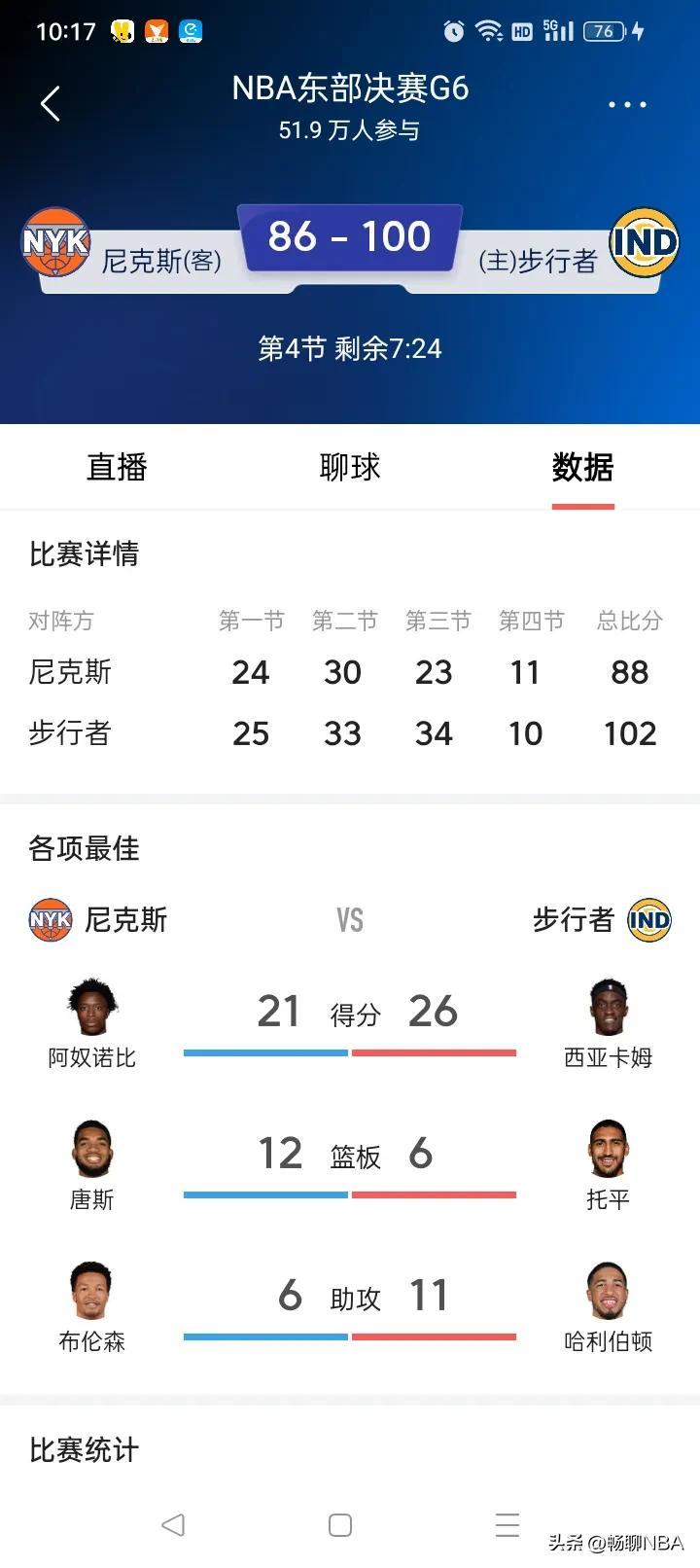The width and height of the screenshot is (700, 1568).
Task: Open recent apps from the navigation bar
Action: pyautogui.click(x=507, y=1524)
